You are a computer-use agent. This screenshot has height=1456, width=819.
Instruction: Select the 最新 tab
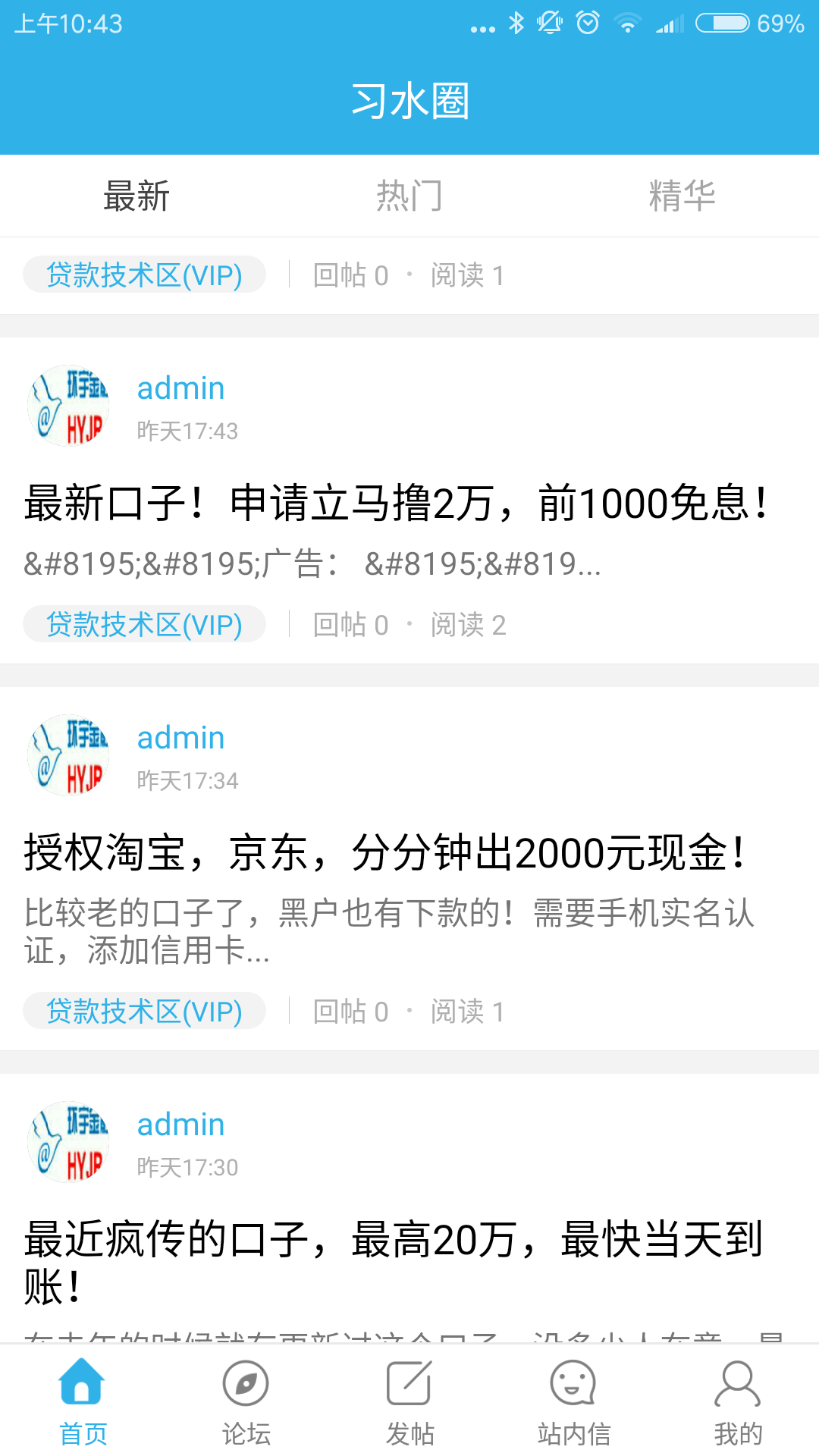136,196
